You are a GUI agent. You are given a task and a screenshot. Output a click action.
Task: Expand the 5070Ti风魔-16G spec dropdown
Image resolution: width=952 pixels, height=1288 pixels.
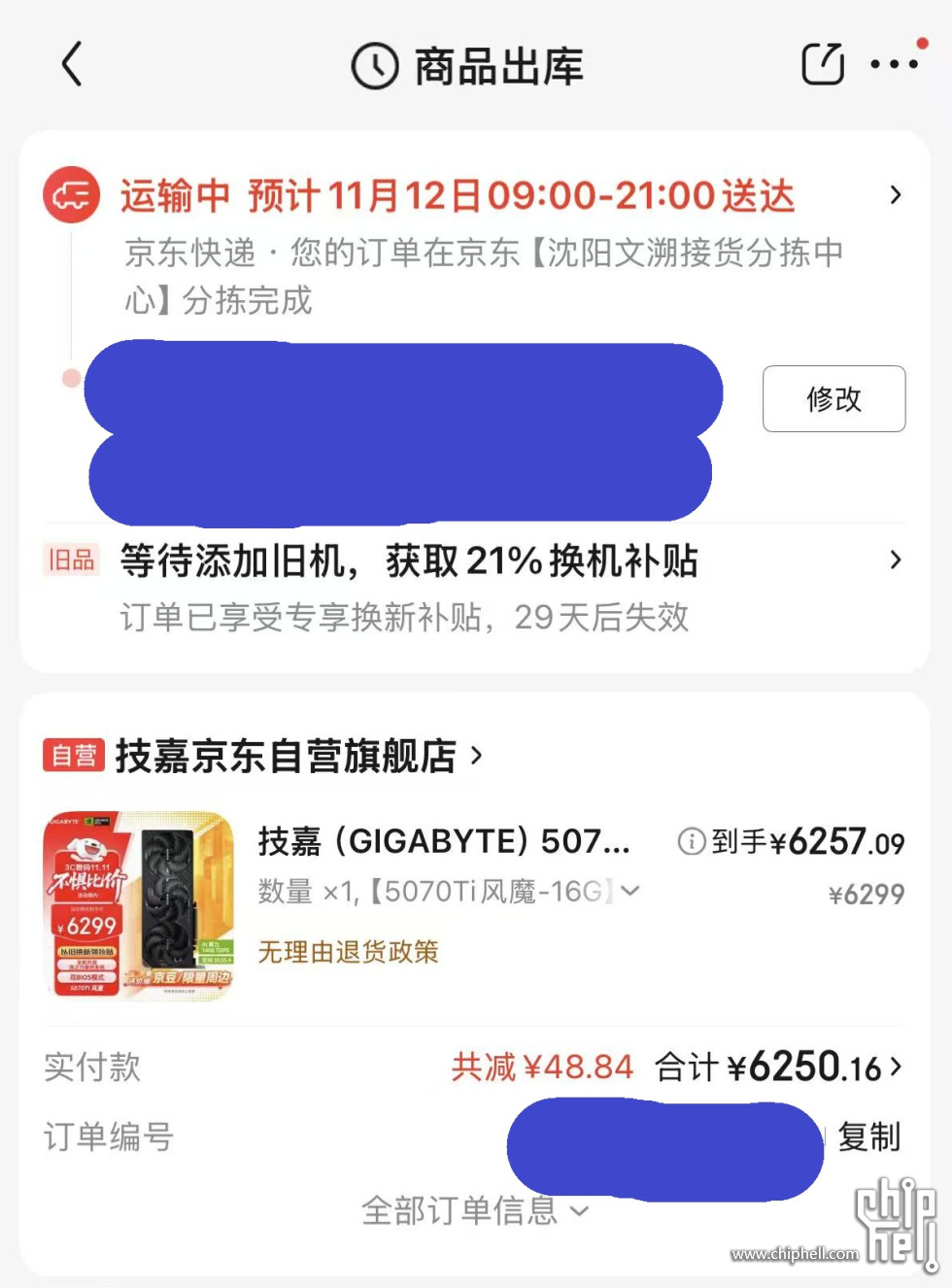click(630, 891)
